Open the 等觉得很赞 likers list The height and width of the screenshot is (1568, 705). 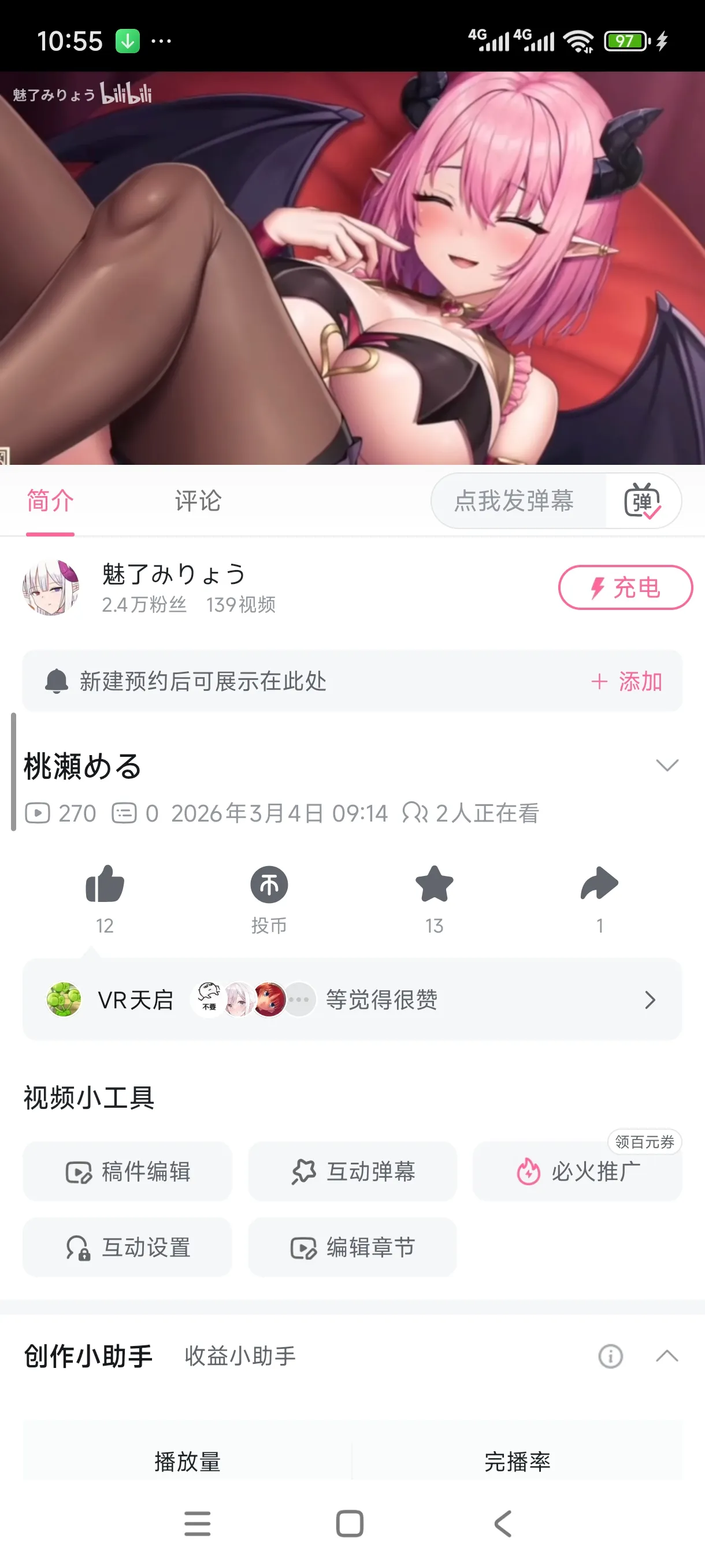(x=381, y=1000)
